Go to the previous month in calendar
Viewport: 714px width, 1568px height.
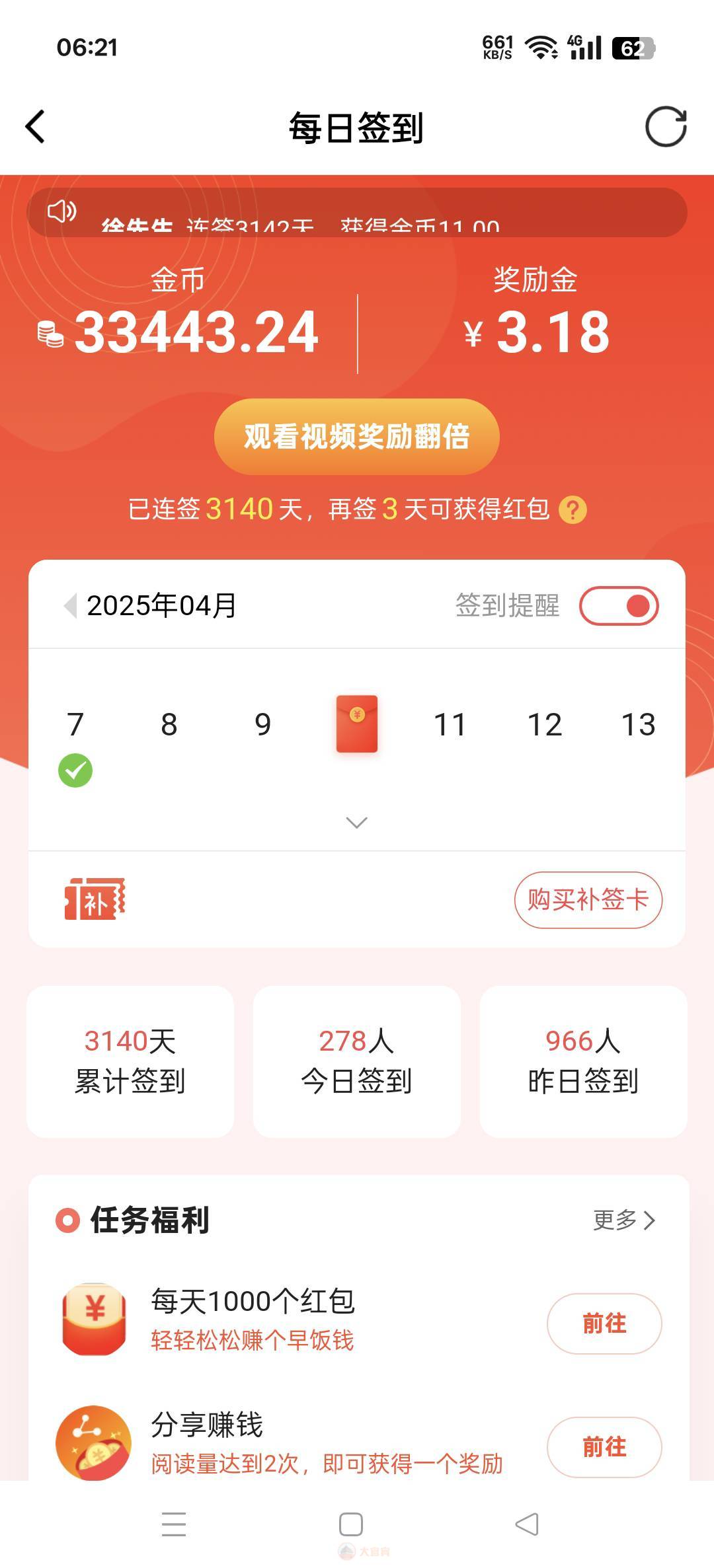pyautogui.click(x=70, y=605)
